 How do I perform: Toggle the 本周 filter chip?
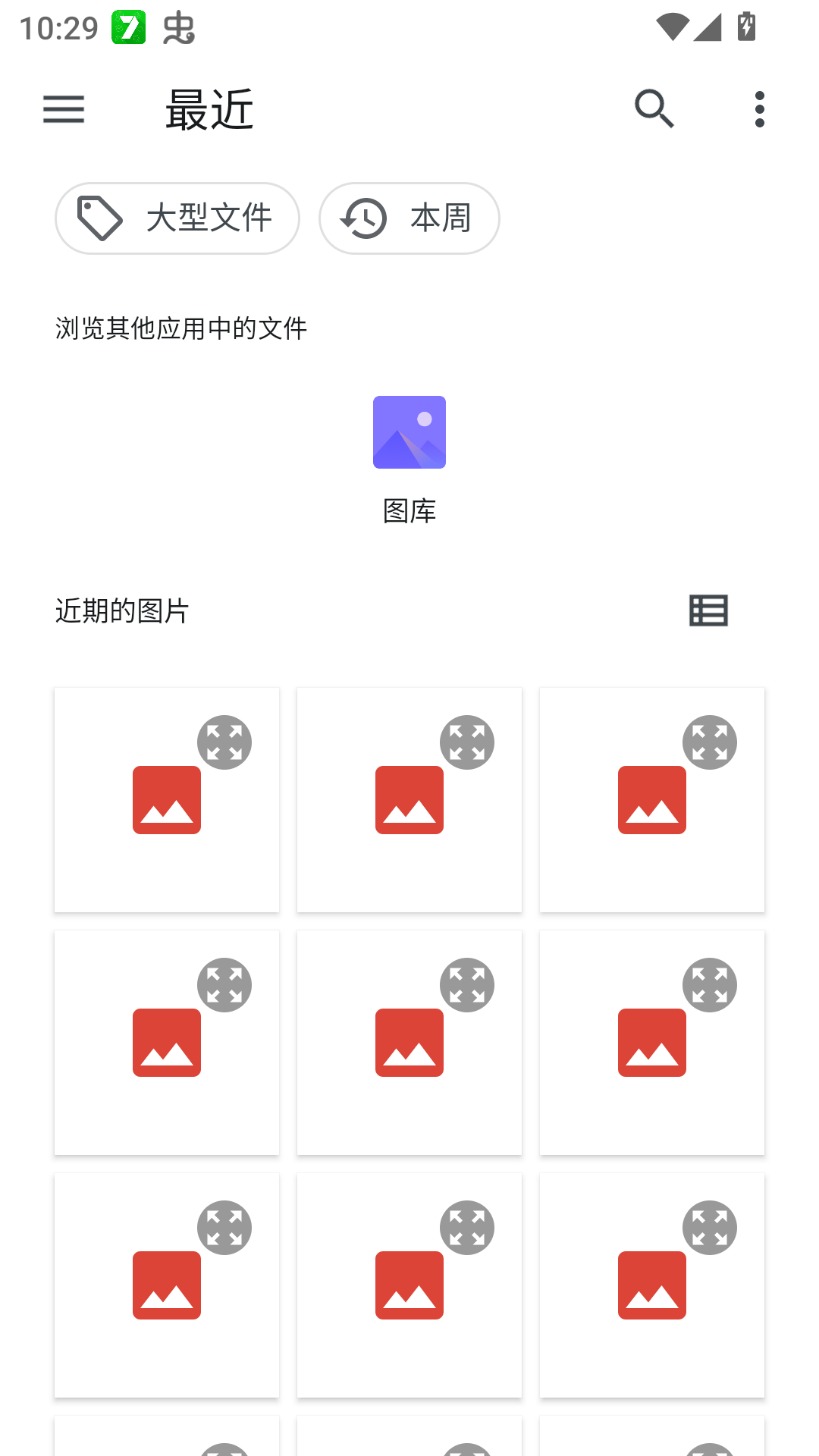coord(409,218)
